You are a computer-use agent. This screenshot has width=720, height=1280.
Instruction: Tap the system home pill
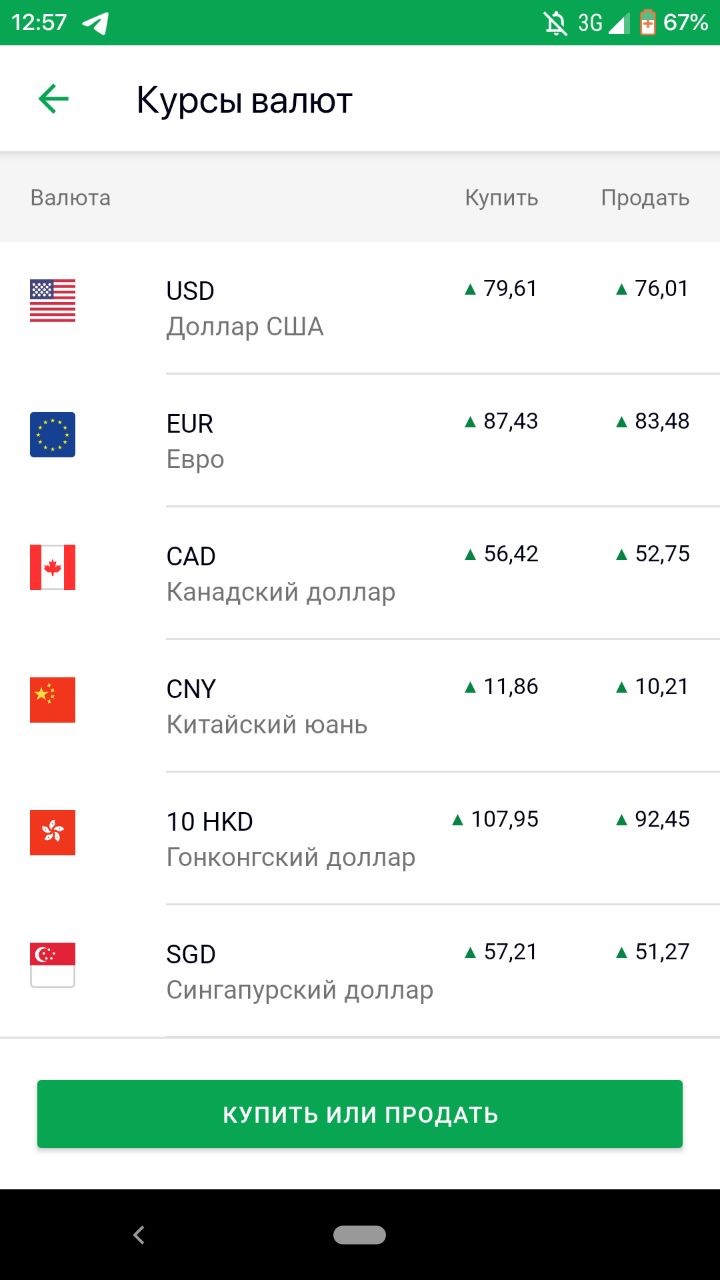coord(360,1235)
